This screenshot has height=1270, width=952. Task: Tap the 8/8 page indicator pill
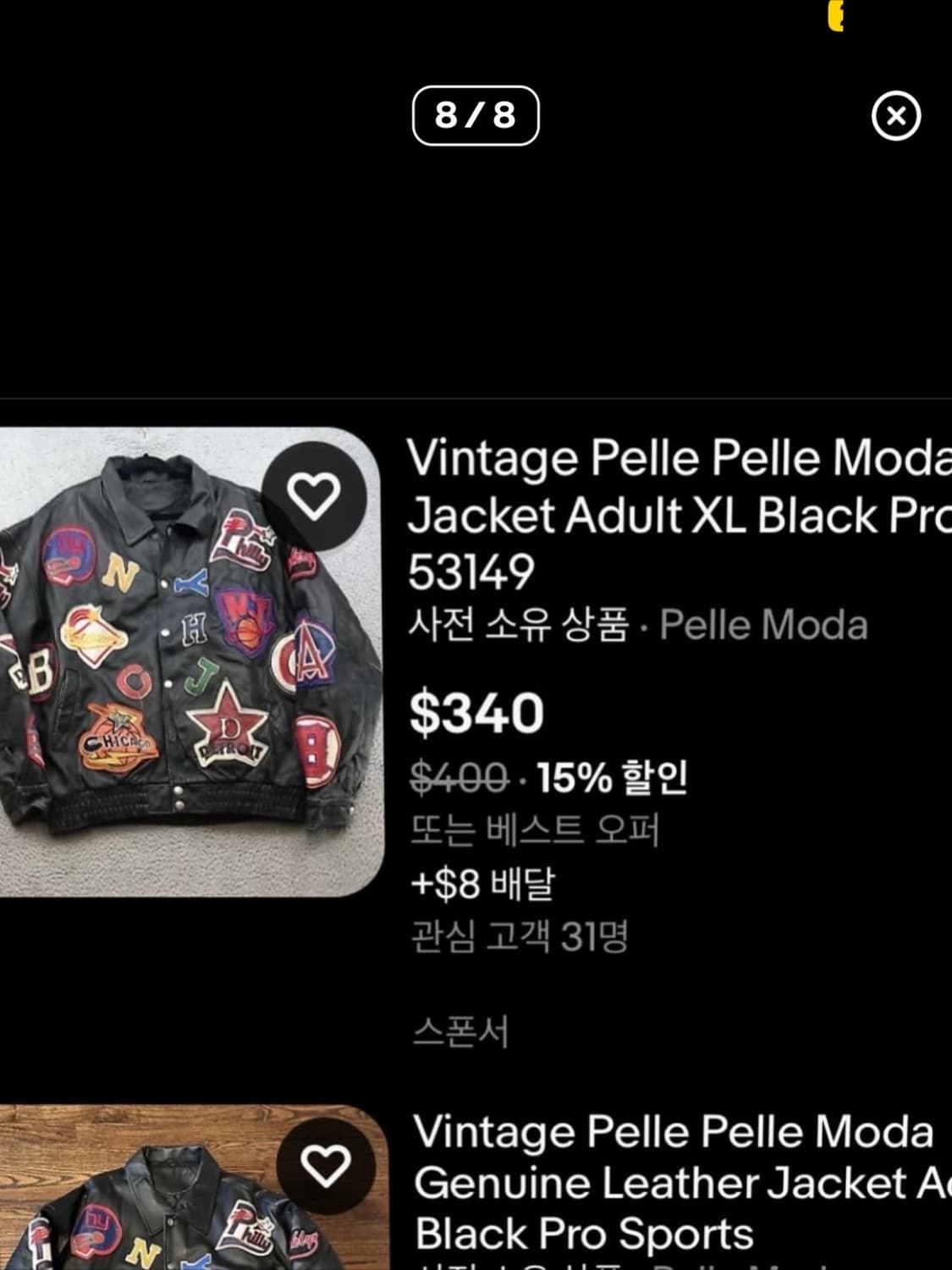click(475, 116)
